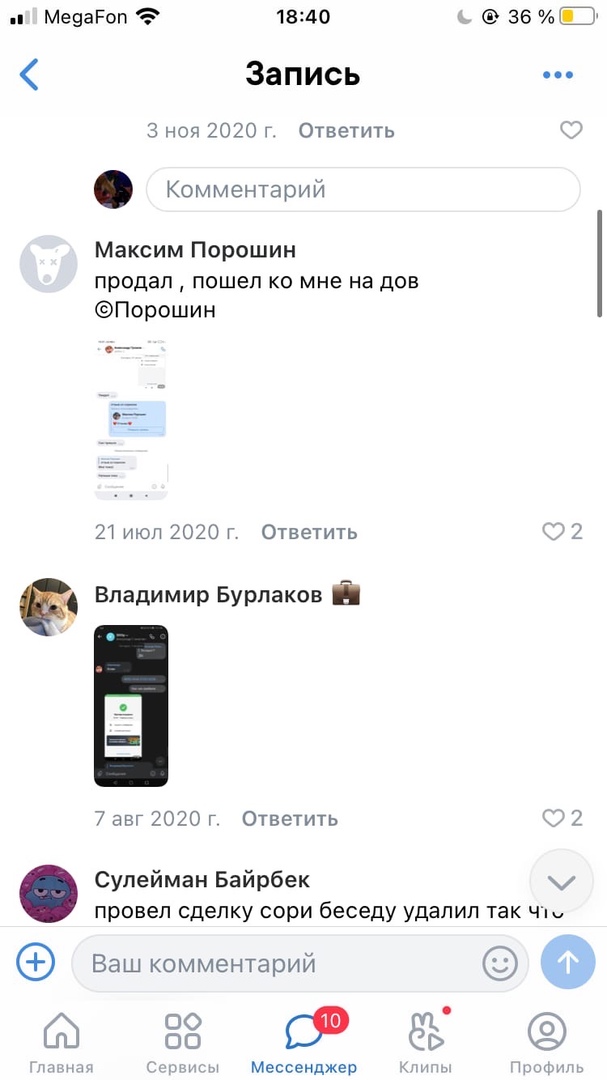The width and height of the screenshot is (607, 1080).
Task: View the dark screenshot from Владимир Бурлаков
Action: (x=131, y=705)
